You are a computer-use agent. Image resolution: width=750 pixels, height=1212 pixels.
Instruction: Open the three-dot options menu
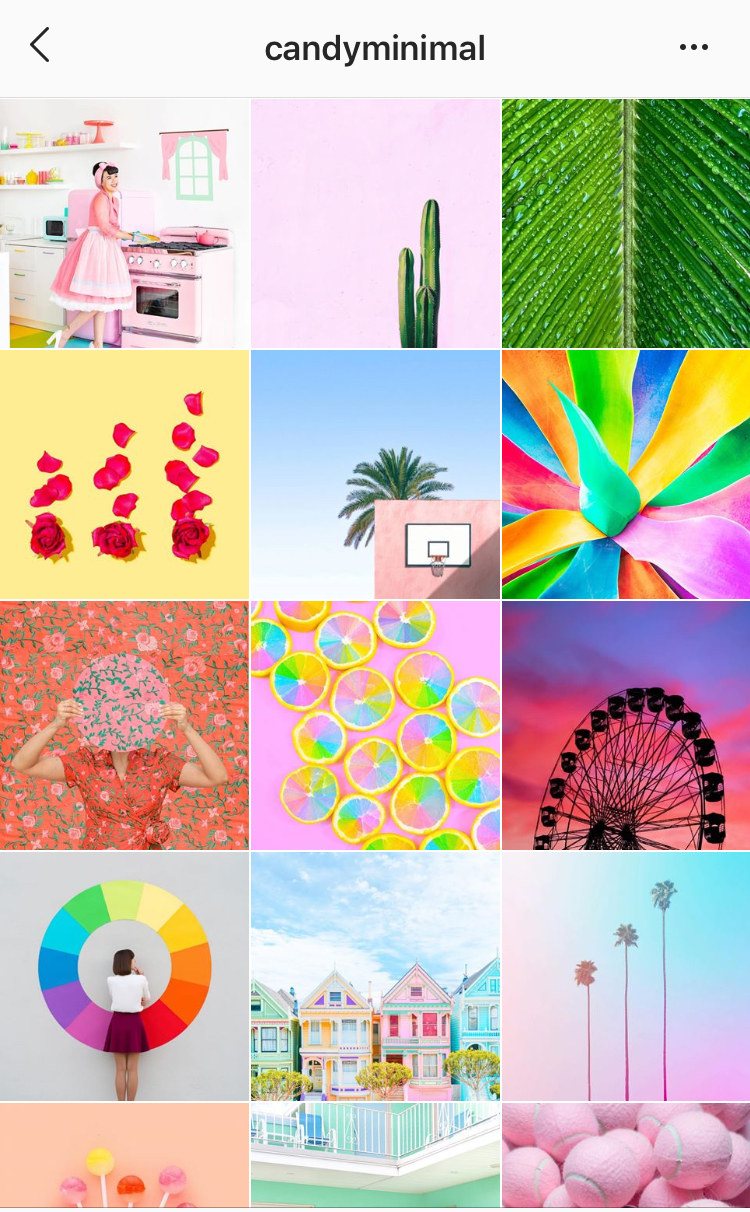pos(693,47)
